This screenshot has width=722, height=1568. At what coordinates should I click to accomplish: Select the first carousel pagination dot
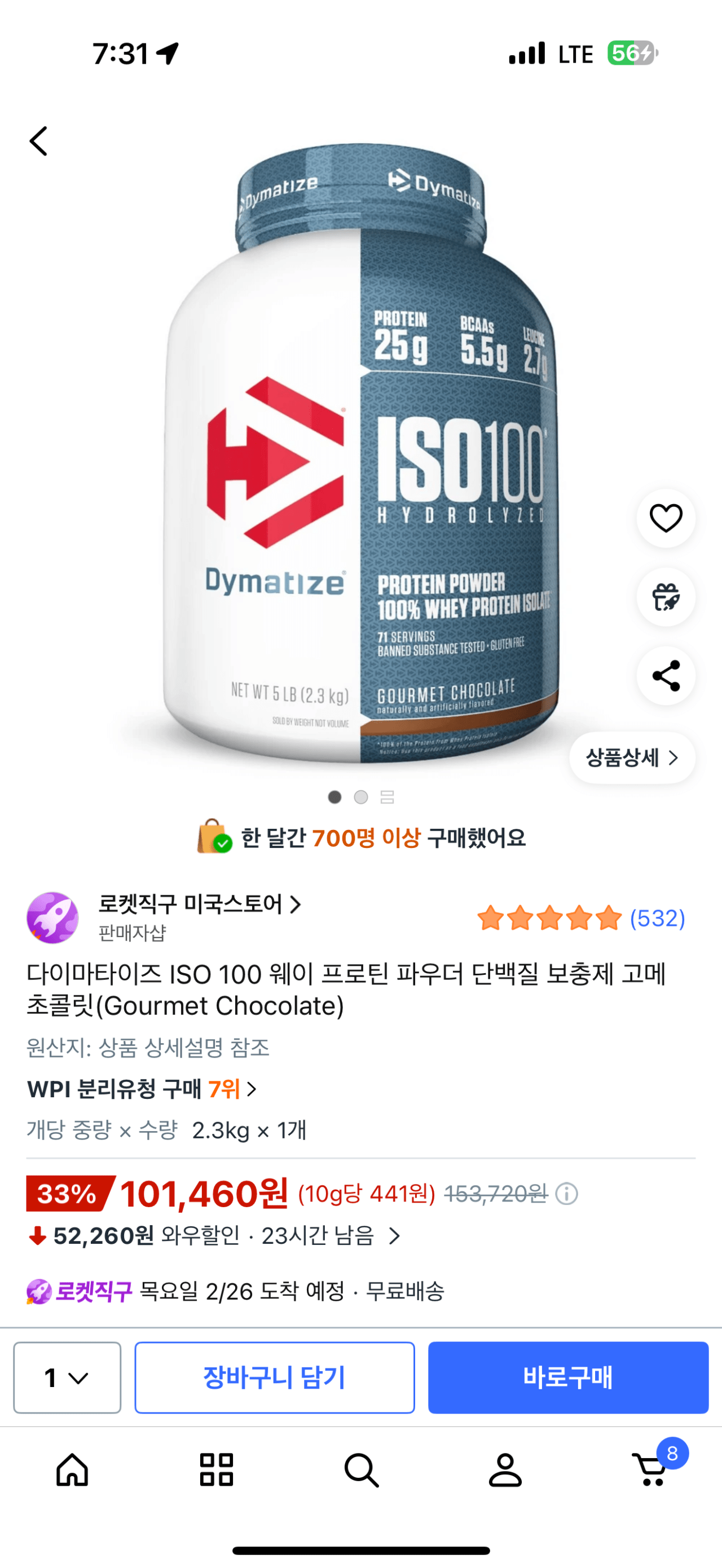pos(334,797)
